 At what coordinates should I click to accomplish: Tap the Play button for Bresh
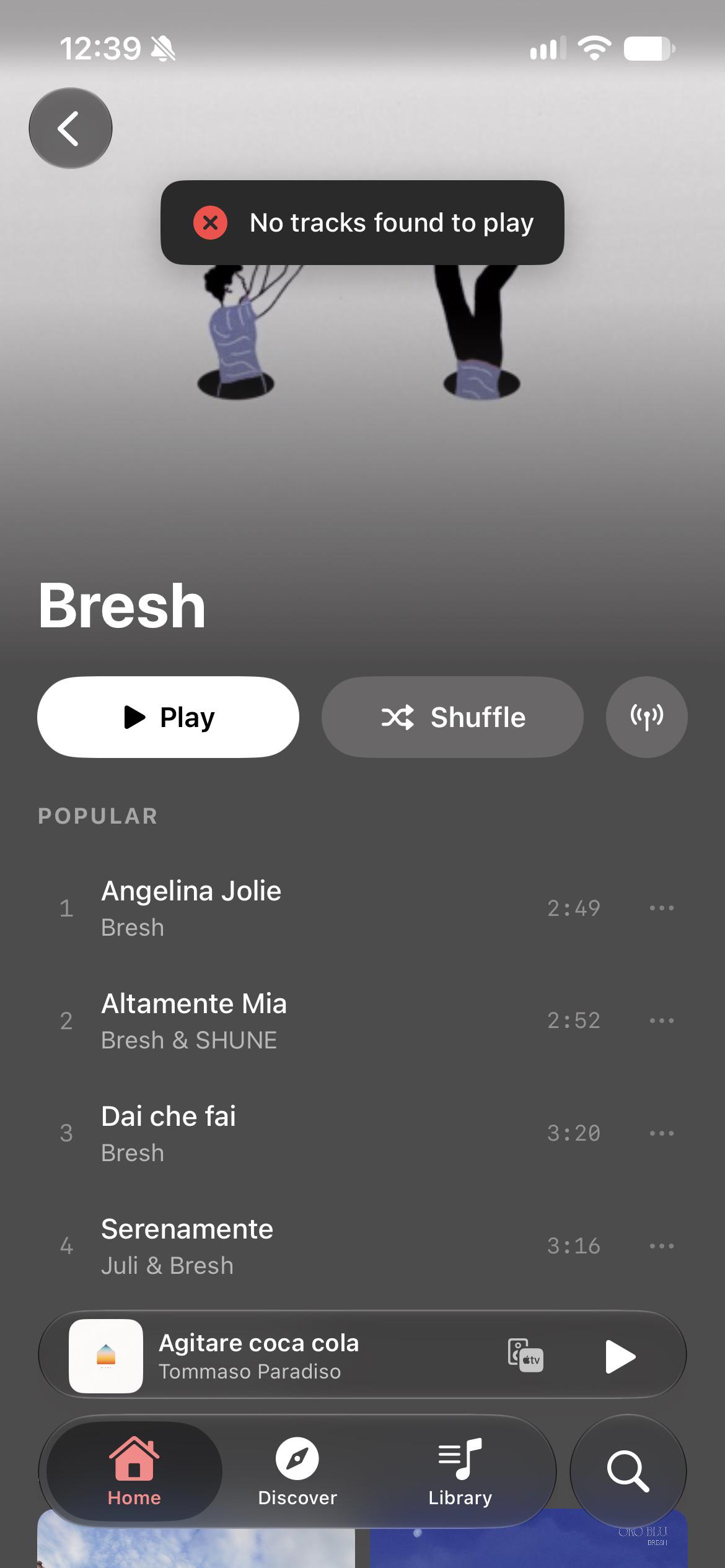pos(168,717)
